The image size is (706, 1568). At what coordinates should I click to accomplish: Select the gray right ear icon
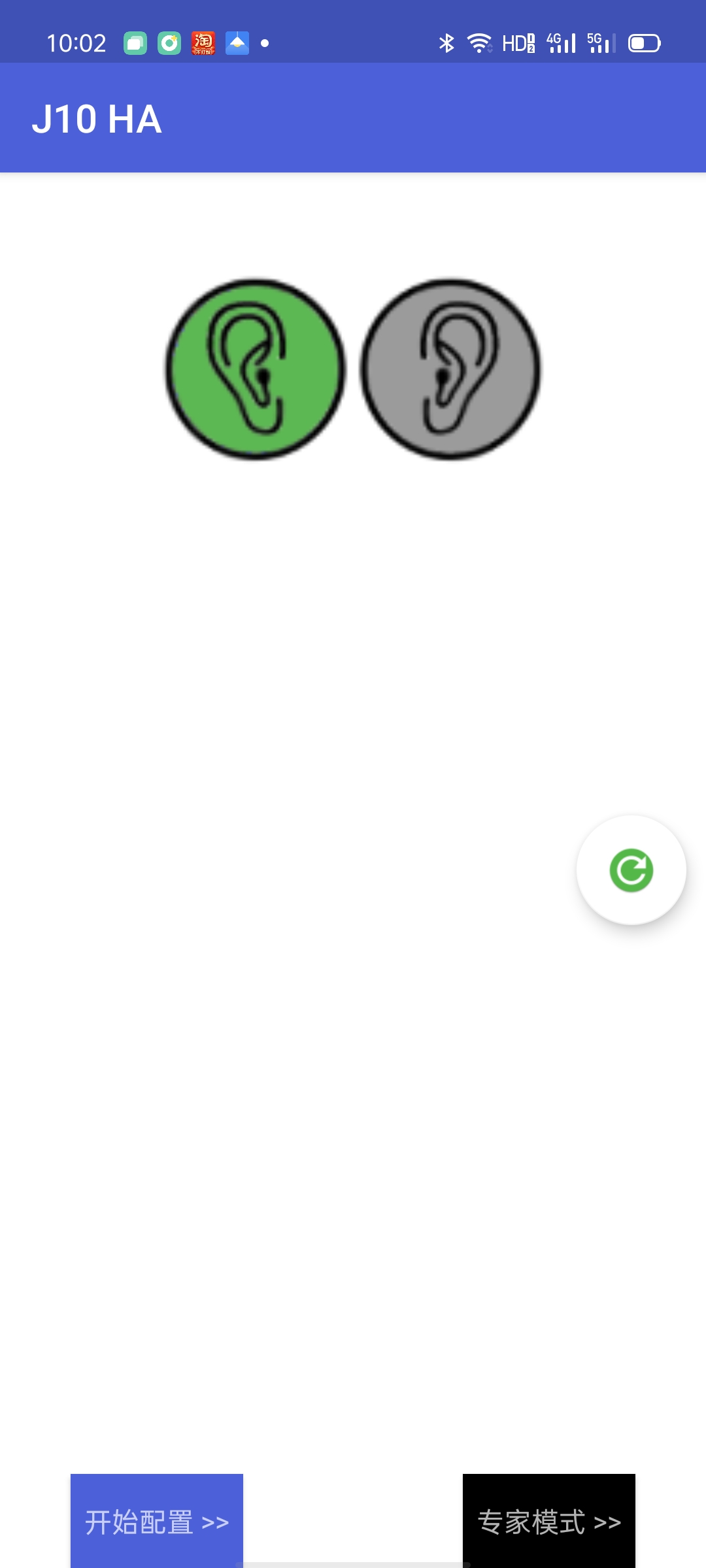tap(450, 369)
